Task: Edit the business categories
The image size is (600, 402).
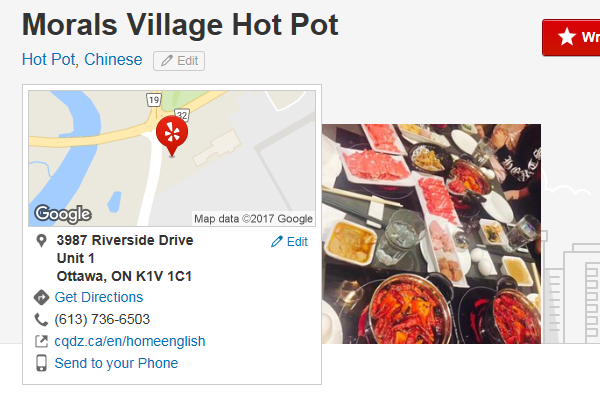Action: click(x=179, y=61)
